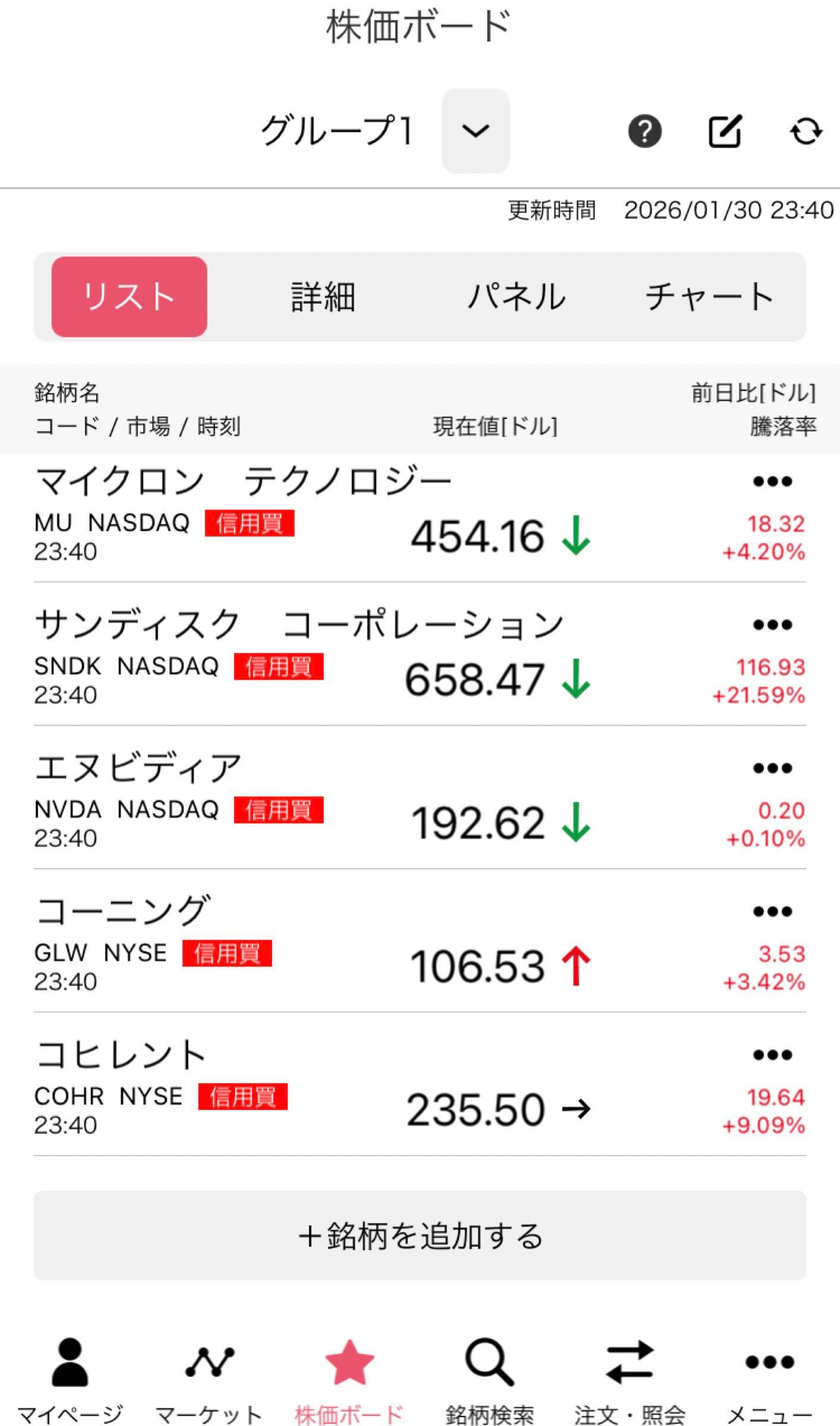Switch to the 詳細 view
Screen dimensions: 840x1426
[323, 297]
